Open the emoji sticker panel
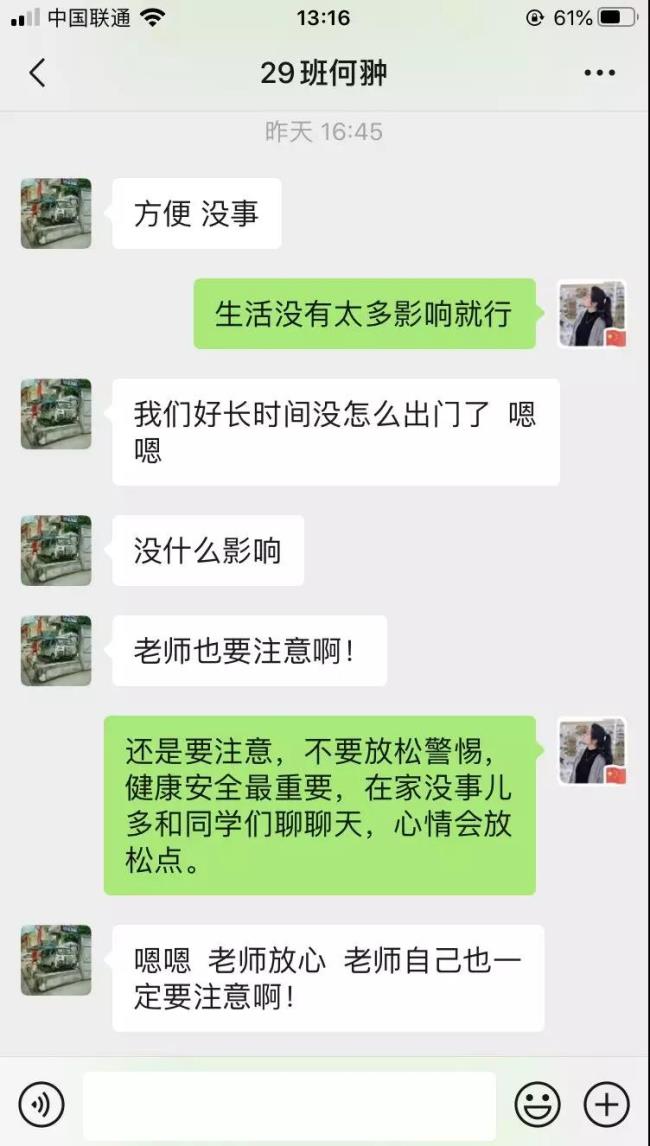Screen dimensions: 650x1146 (537, 1104)
